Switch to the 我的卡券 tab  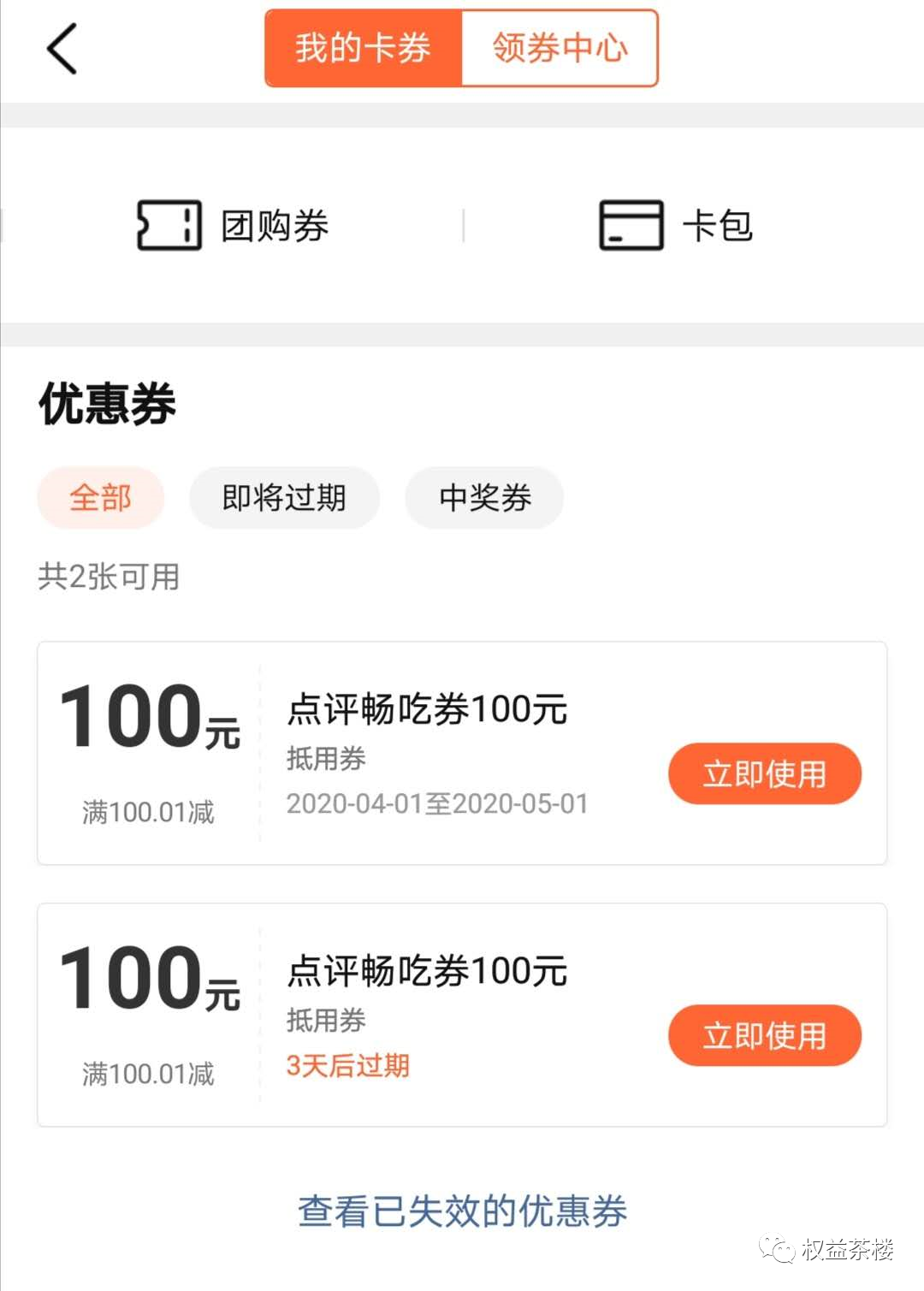[360, 49]
